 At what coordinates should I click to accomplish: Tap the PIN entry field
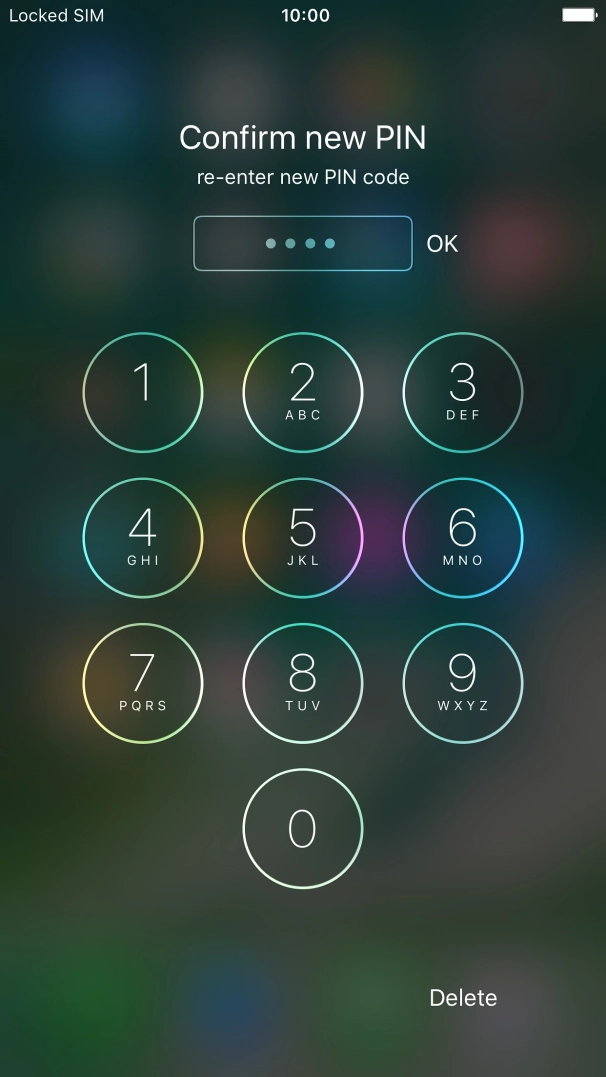(303, 243)
